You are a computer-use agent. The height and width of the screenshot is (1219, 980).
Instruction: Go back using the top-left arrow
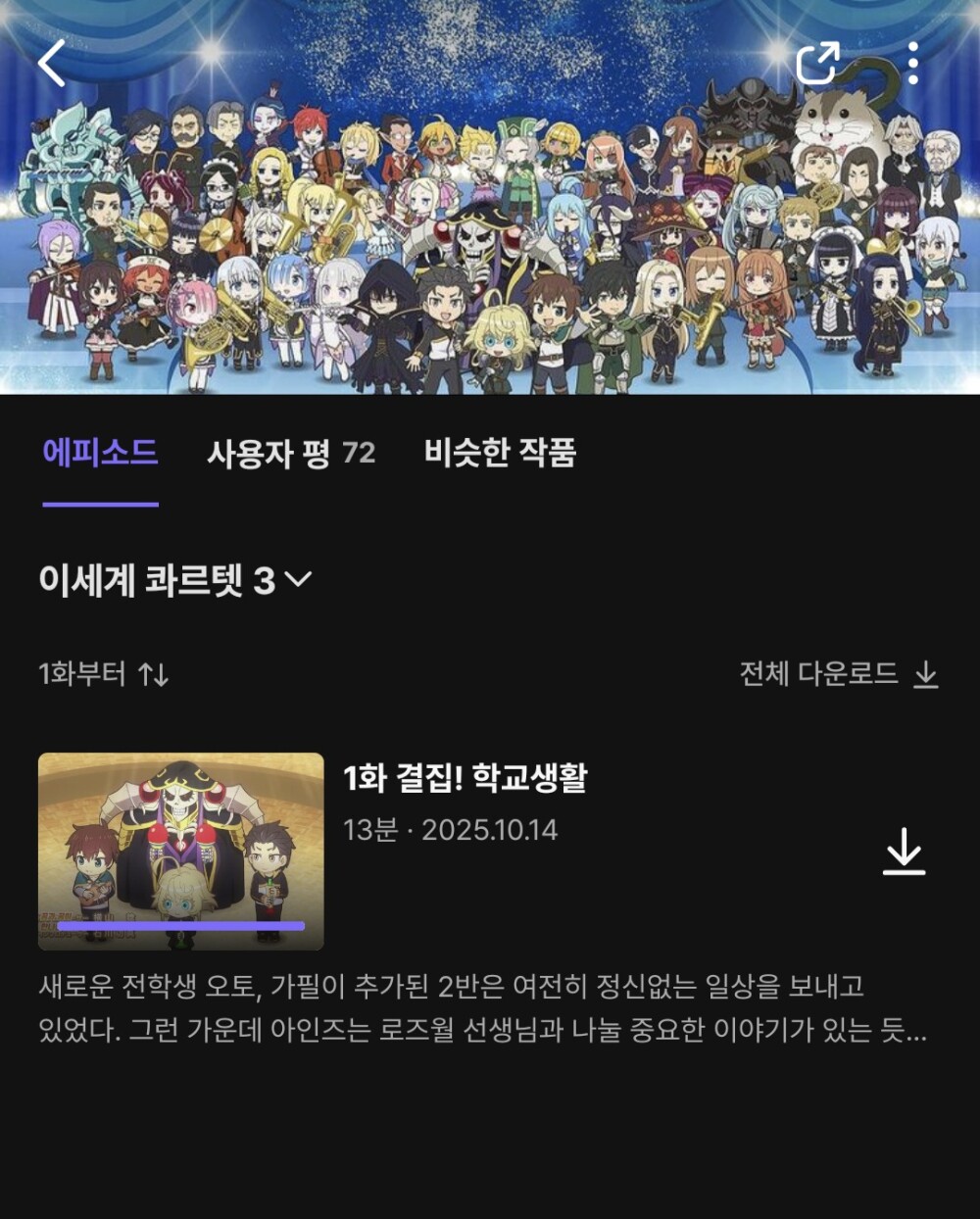[x=52, y=64]
